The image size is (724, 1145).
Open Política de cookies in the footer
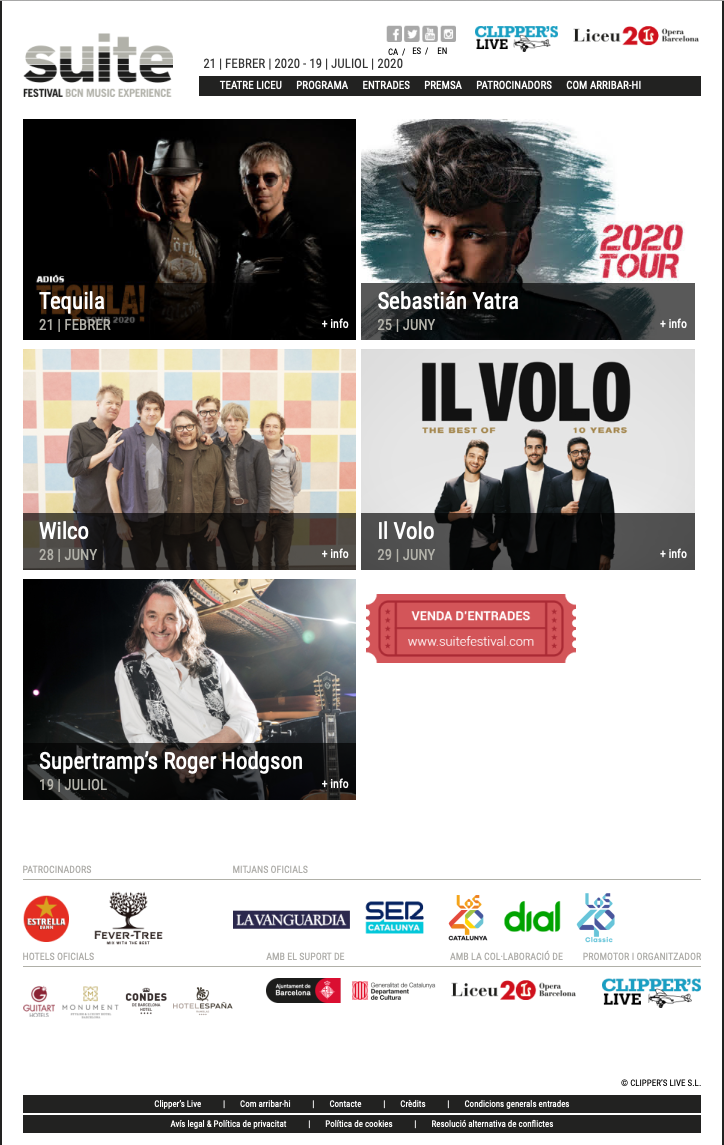(359, 1124)
